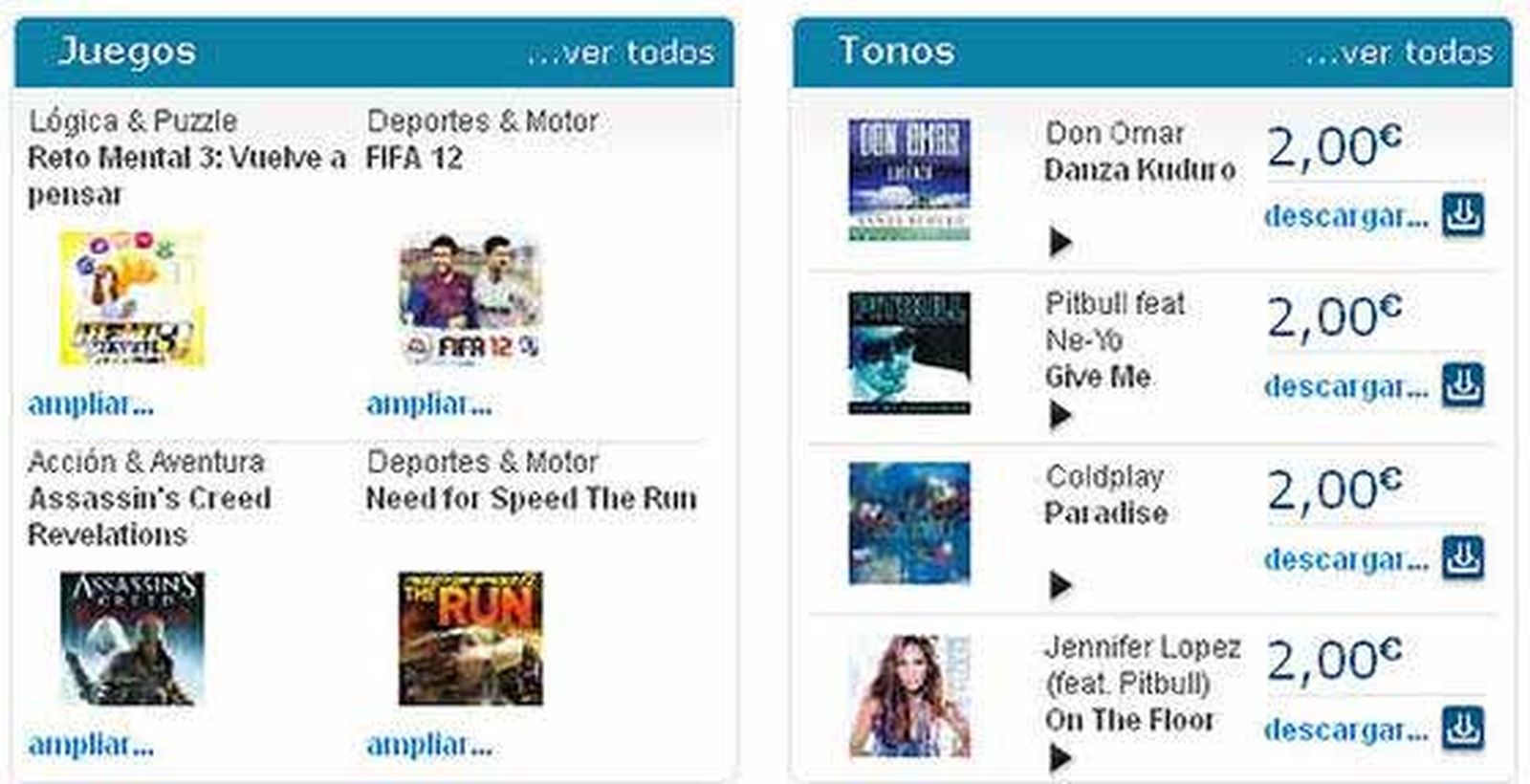
Task: Open the Reto Mental 3 game cover
Action: tap(132, 299)
